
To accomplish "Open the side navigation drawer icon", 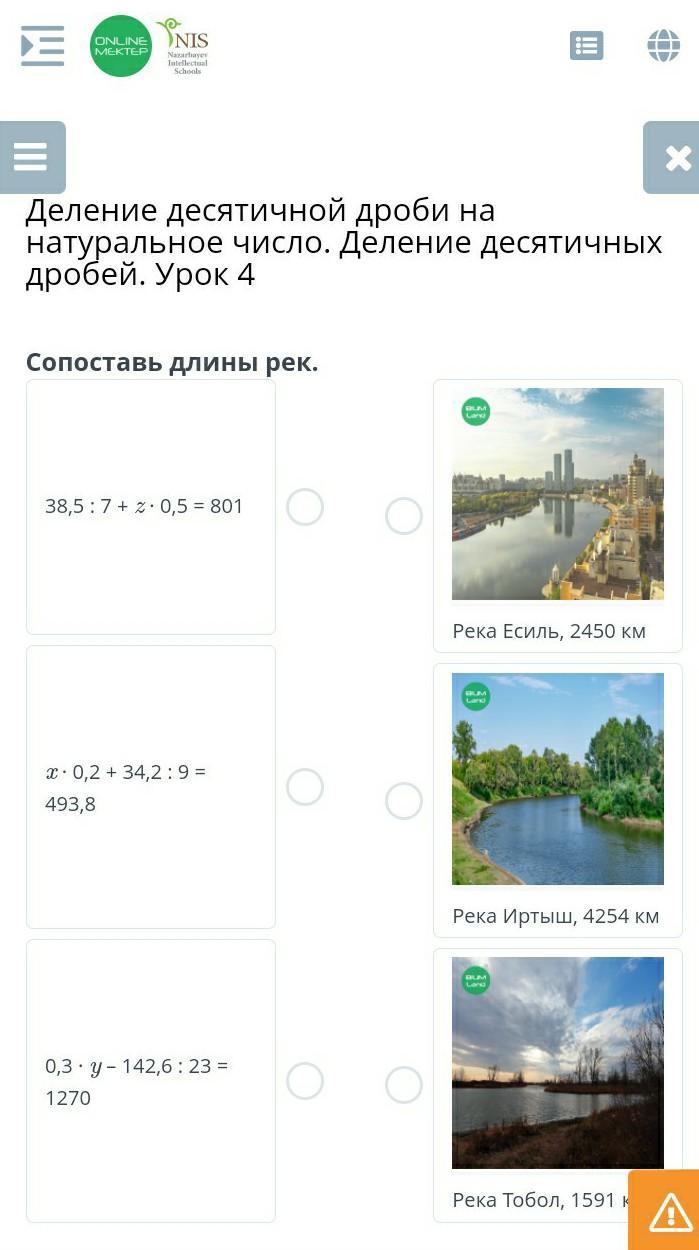I will pos(42,46).
